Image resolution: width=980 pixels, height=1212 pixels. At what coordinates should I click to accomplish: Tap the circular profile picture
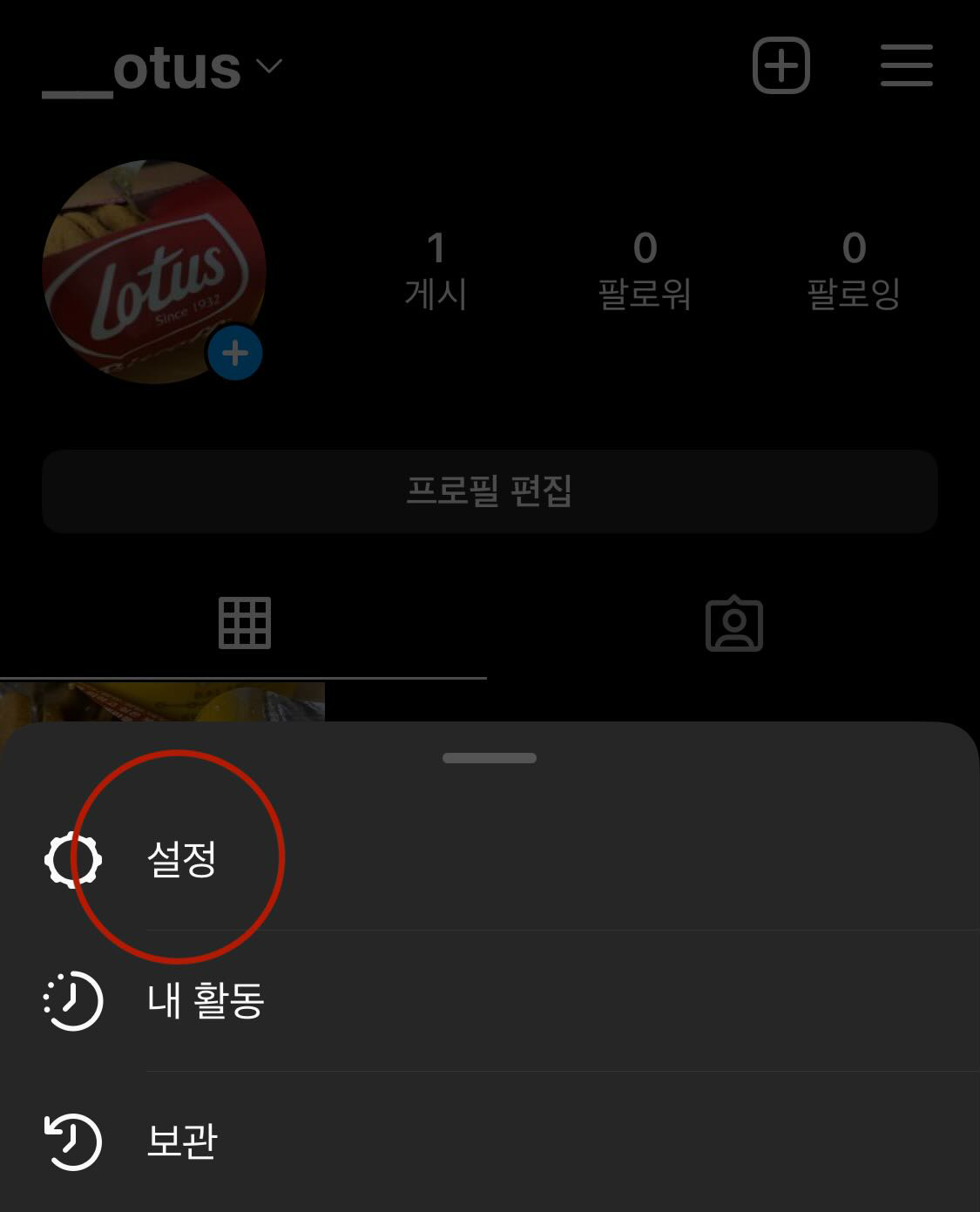pyautogui.click(x=152, y=270)
